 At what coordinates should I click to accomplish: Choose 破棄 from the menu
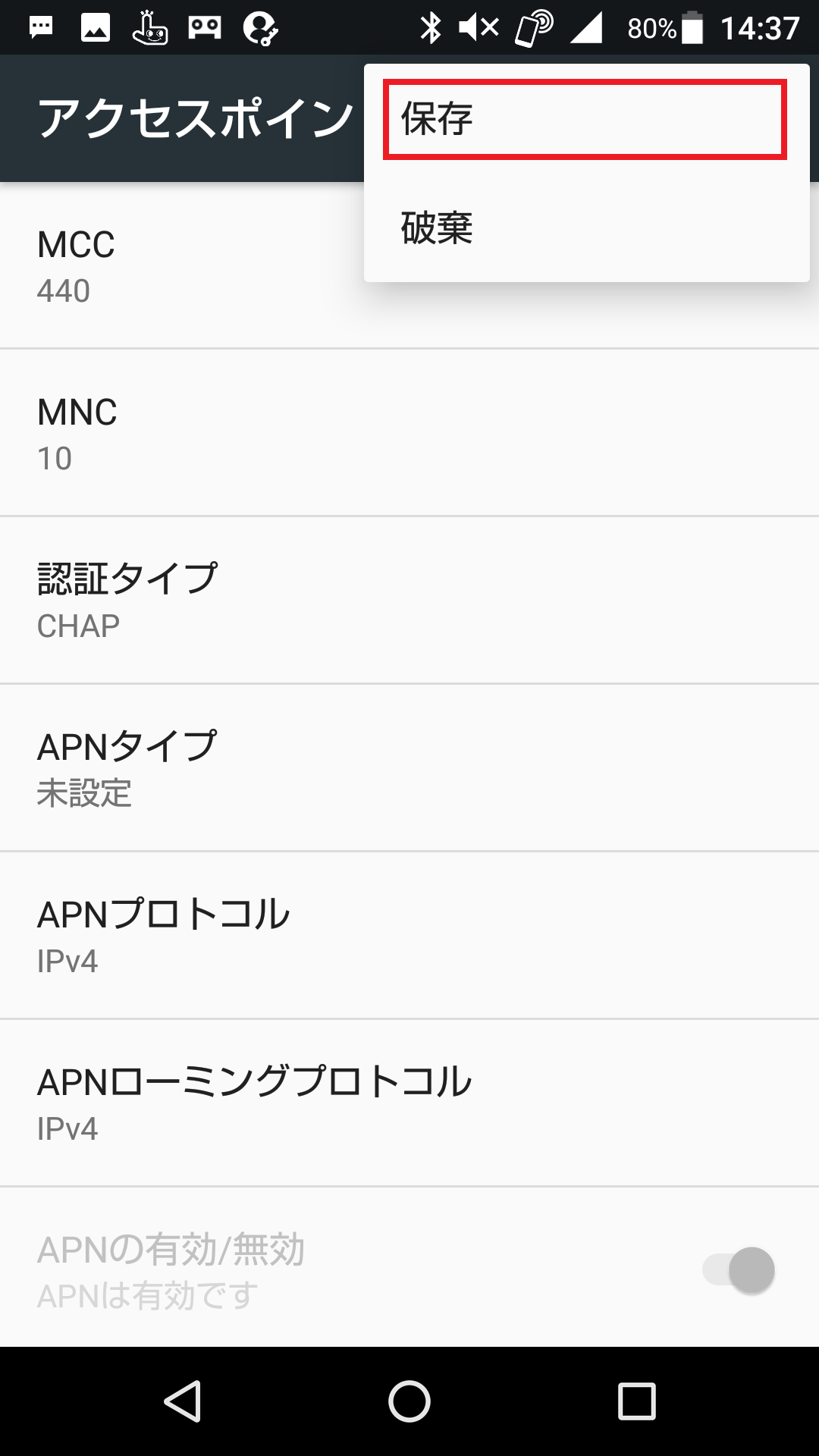[584, 227]
